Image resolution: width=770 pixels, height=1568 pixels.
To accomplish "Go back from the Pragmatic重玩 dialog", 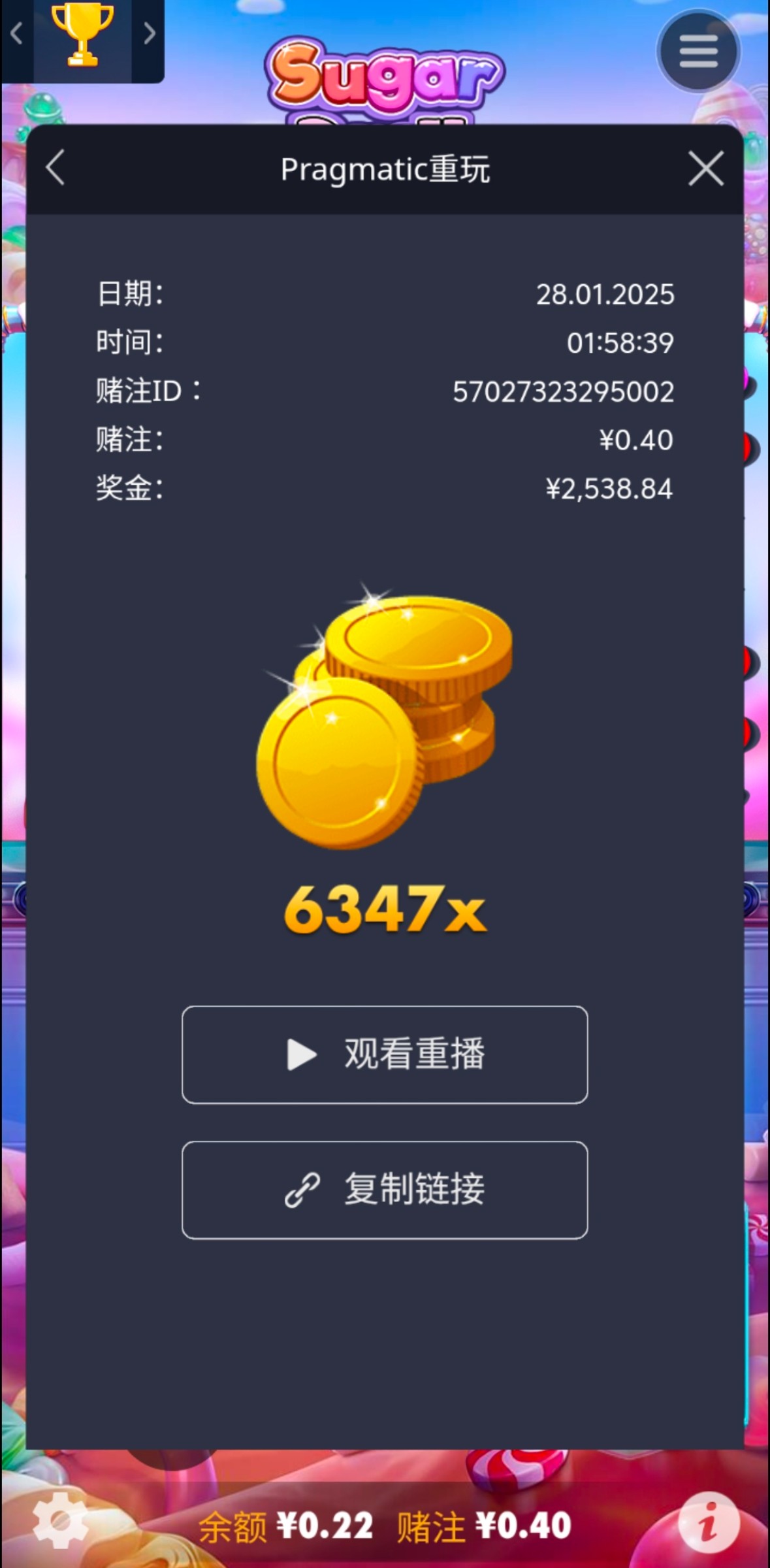I will point(56,168).
